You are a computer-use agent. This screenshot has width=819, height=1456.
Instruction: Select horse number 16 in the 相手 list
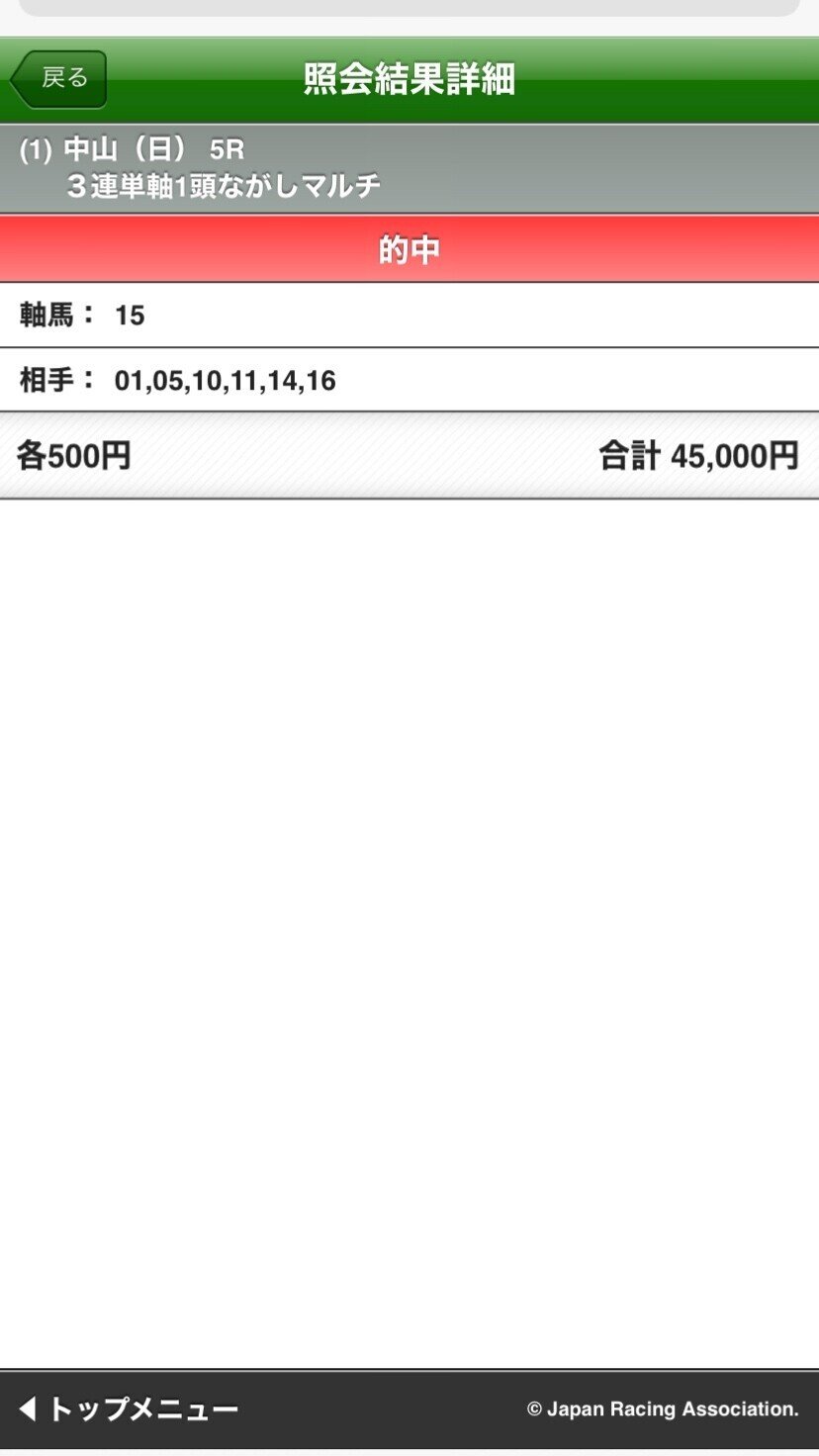(318, 380)
